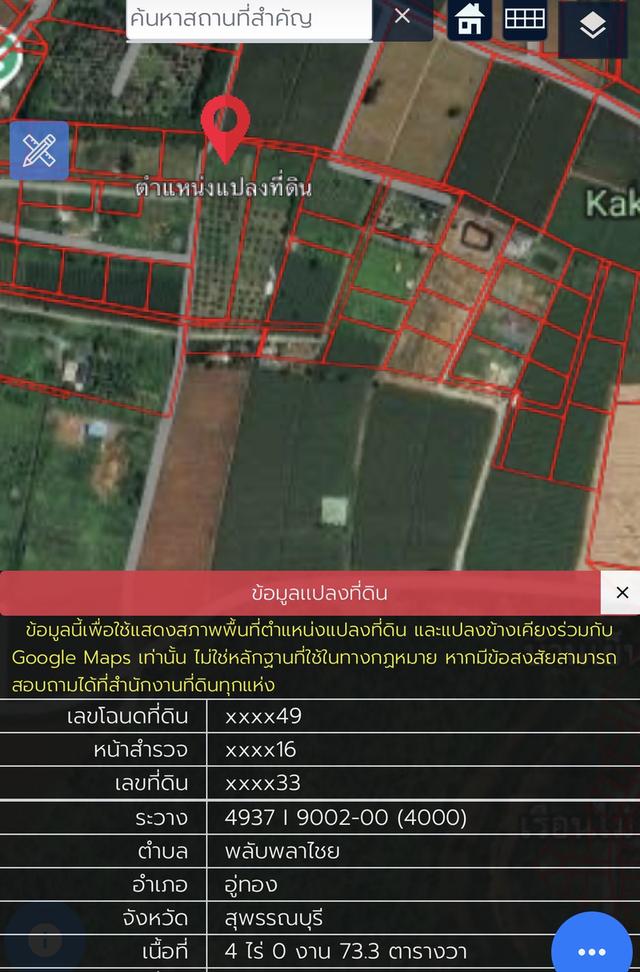Close the land parcel info panel
The image size is (640, 972).
(x=621, y=593)
